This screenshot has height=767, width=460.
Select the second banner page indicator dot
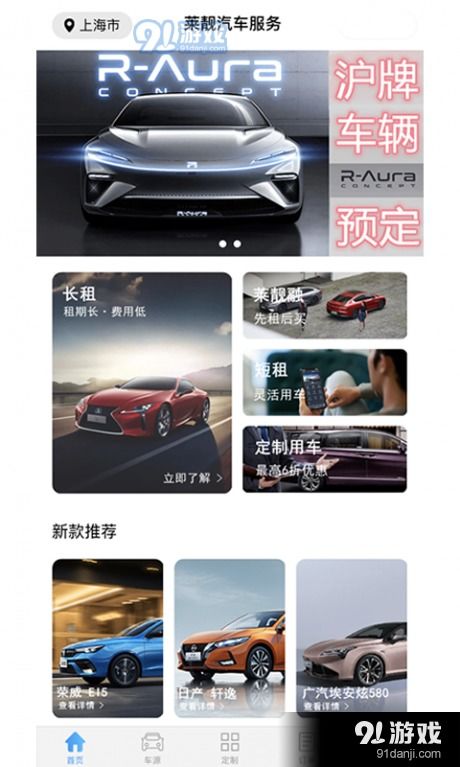click(237, 244)
